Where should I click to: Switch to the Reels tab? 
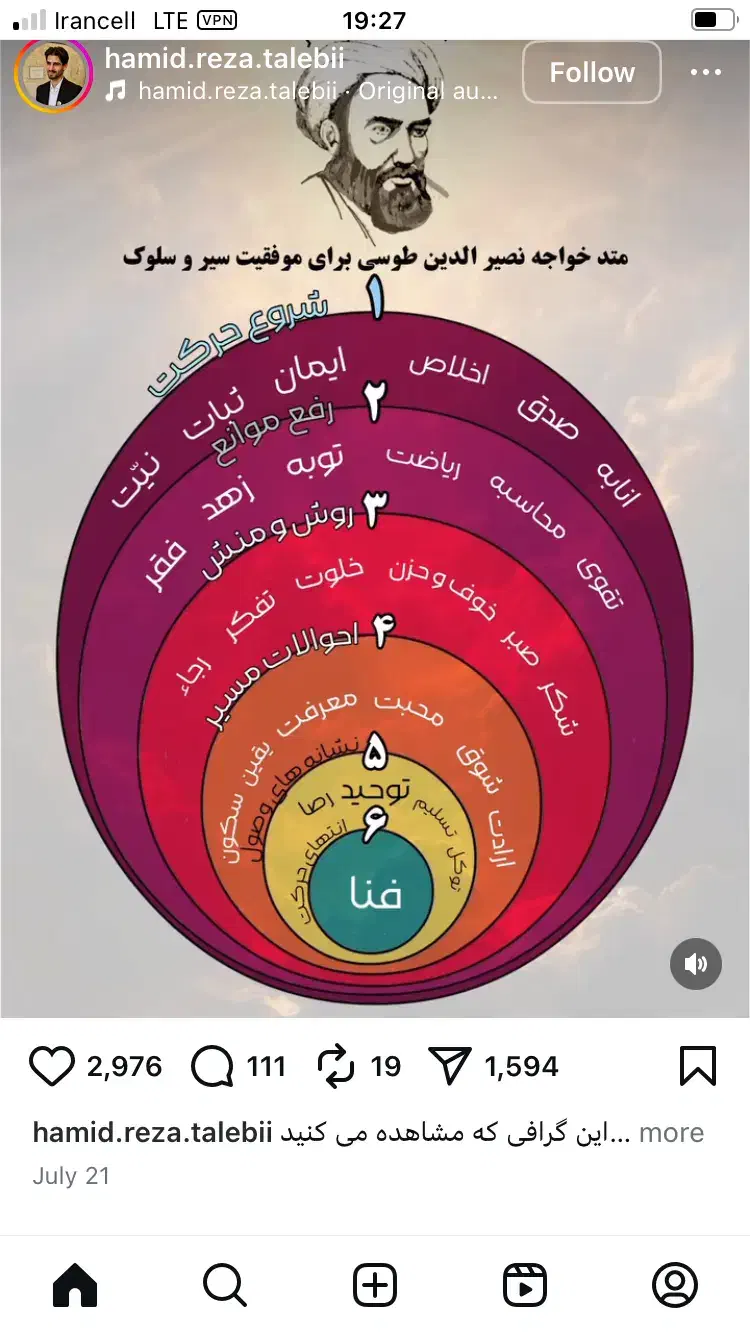525,1285
